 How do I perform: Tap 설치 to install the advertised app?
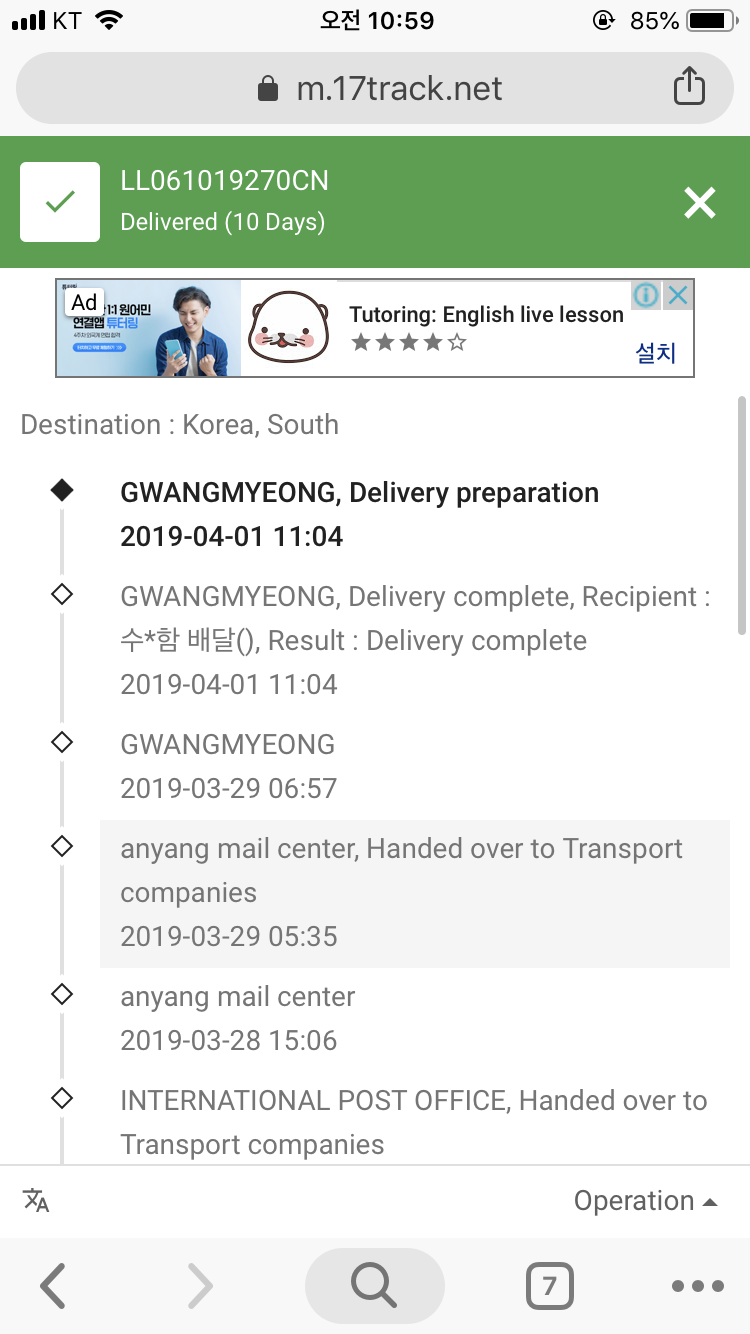(x=656, y=352)
